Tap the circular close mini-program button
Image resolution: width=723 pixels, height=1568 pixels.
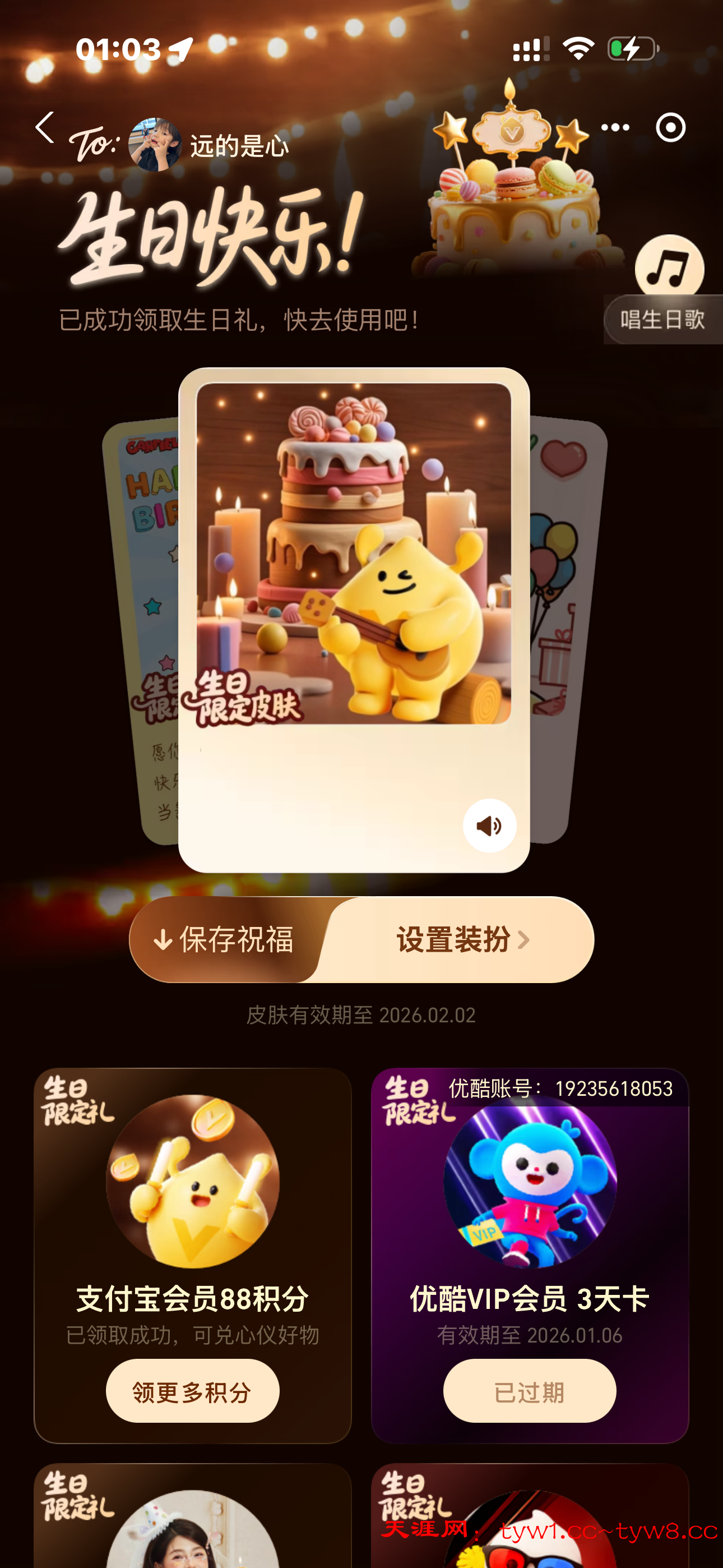670,127
